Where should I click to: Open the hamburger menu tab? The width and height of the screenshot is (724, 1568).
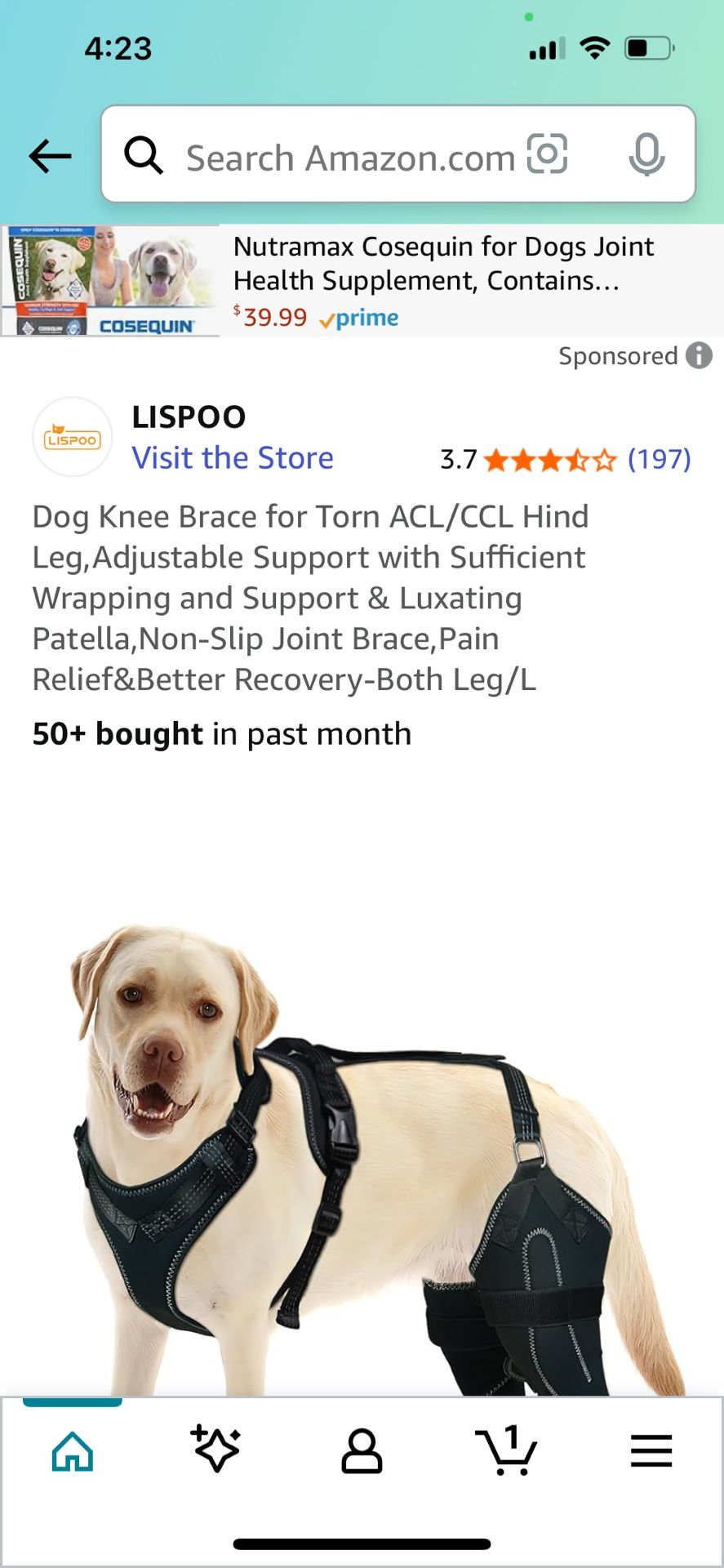coord(651,1451)
